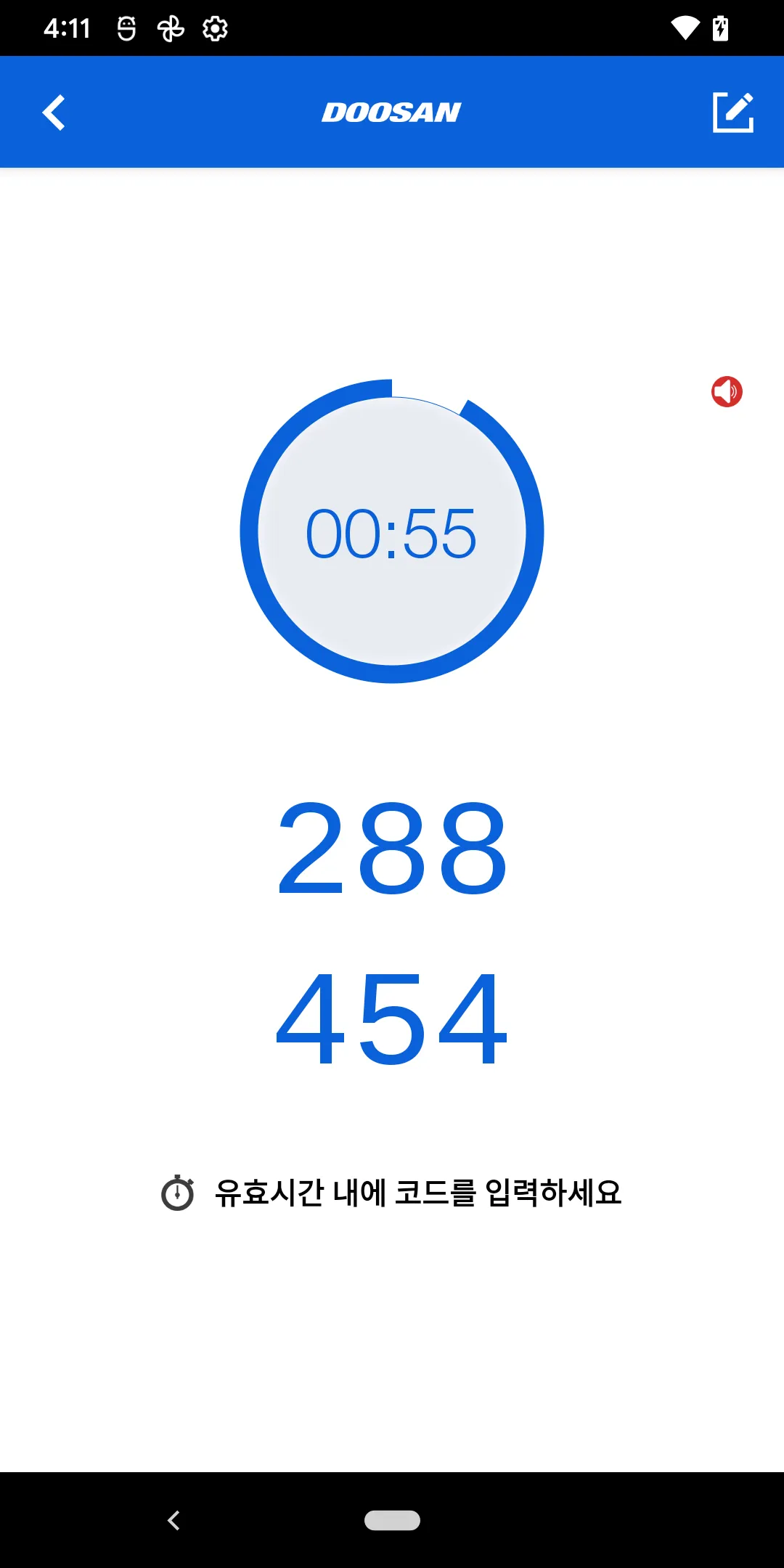Tap the edit pencil icon in top bar
784x1568 pixels.
pyautogui.click(x=732, y=112)
